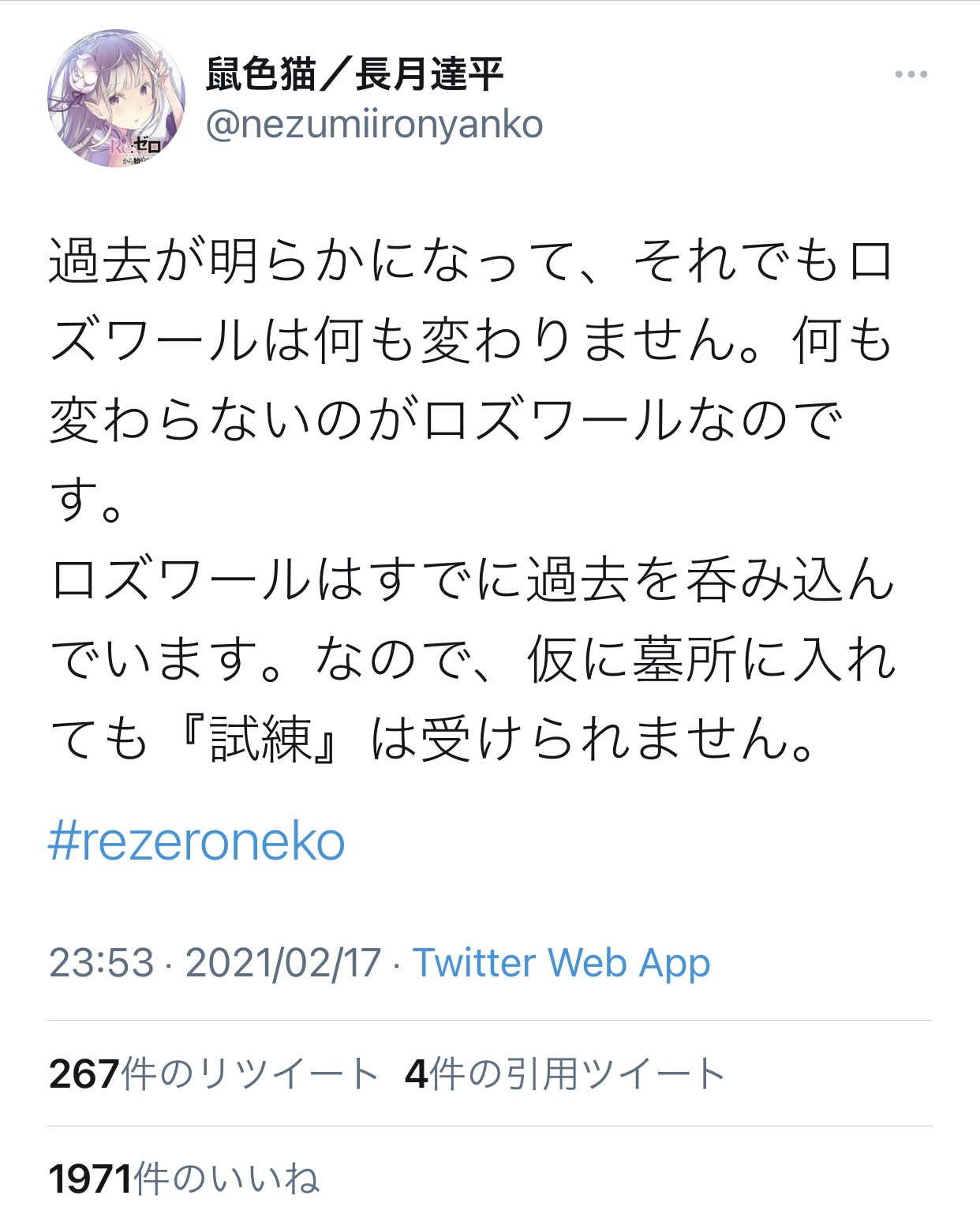
Task: Open the @nezumiironyanko profile handle
Action: pyautogui.click(x=374, y=125)
